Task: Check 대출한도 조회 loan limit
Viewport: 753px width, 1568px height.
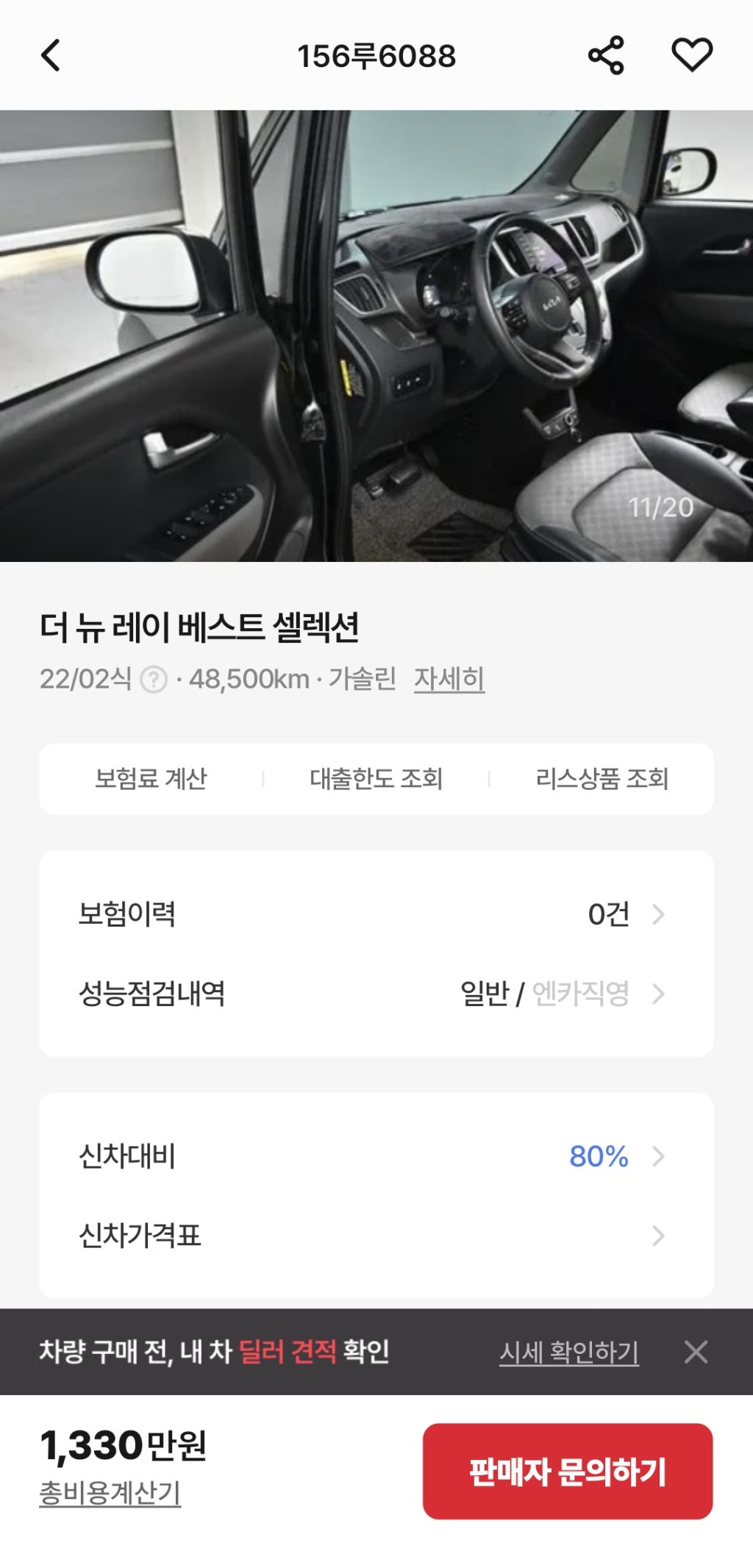Action: click(x=376, y=778)
